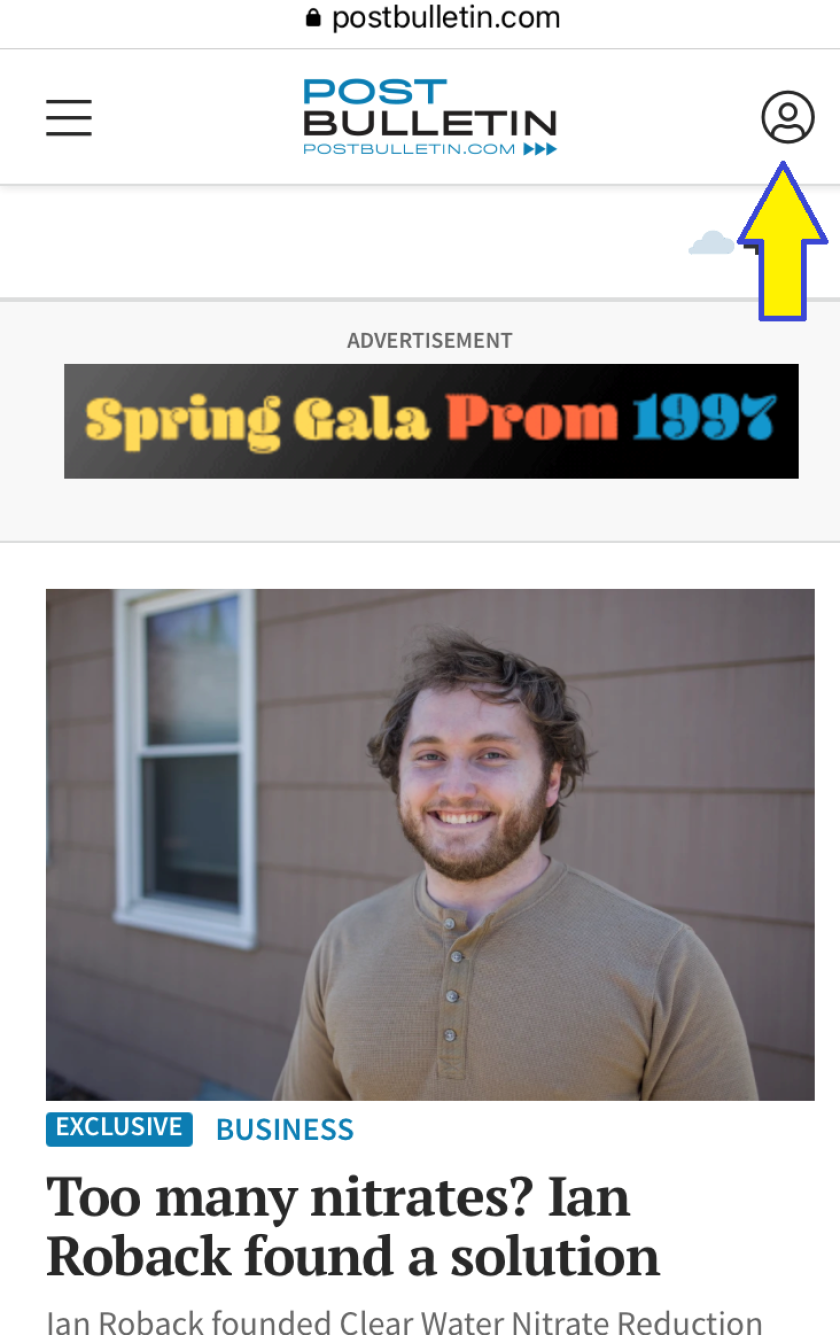
Task: Browse the Business section link
Action: 285,1129
